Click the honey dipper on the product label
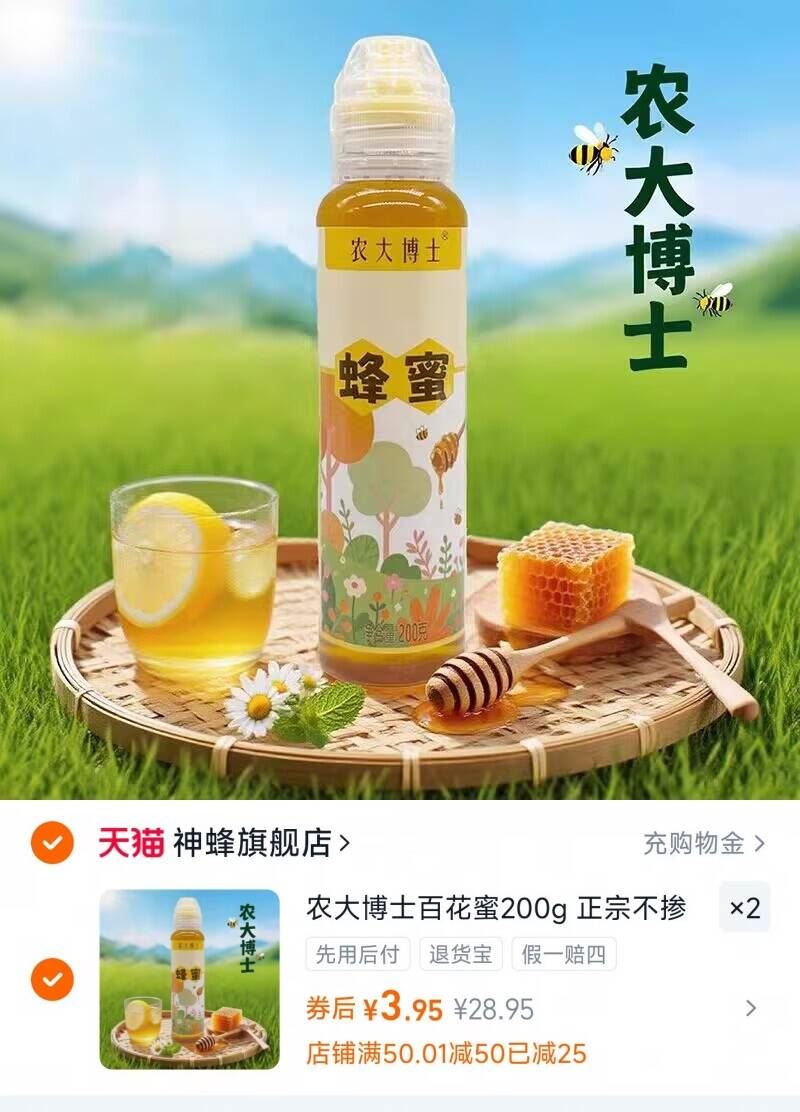800x1112 pixels. [x=445, y=452]
